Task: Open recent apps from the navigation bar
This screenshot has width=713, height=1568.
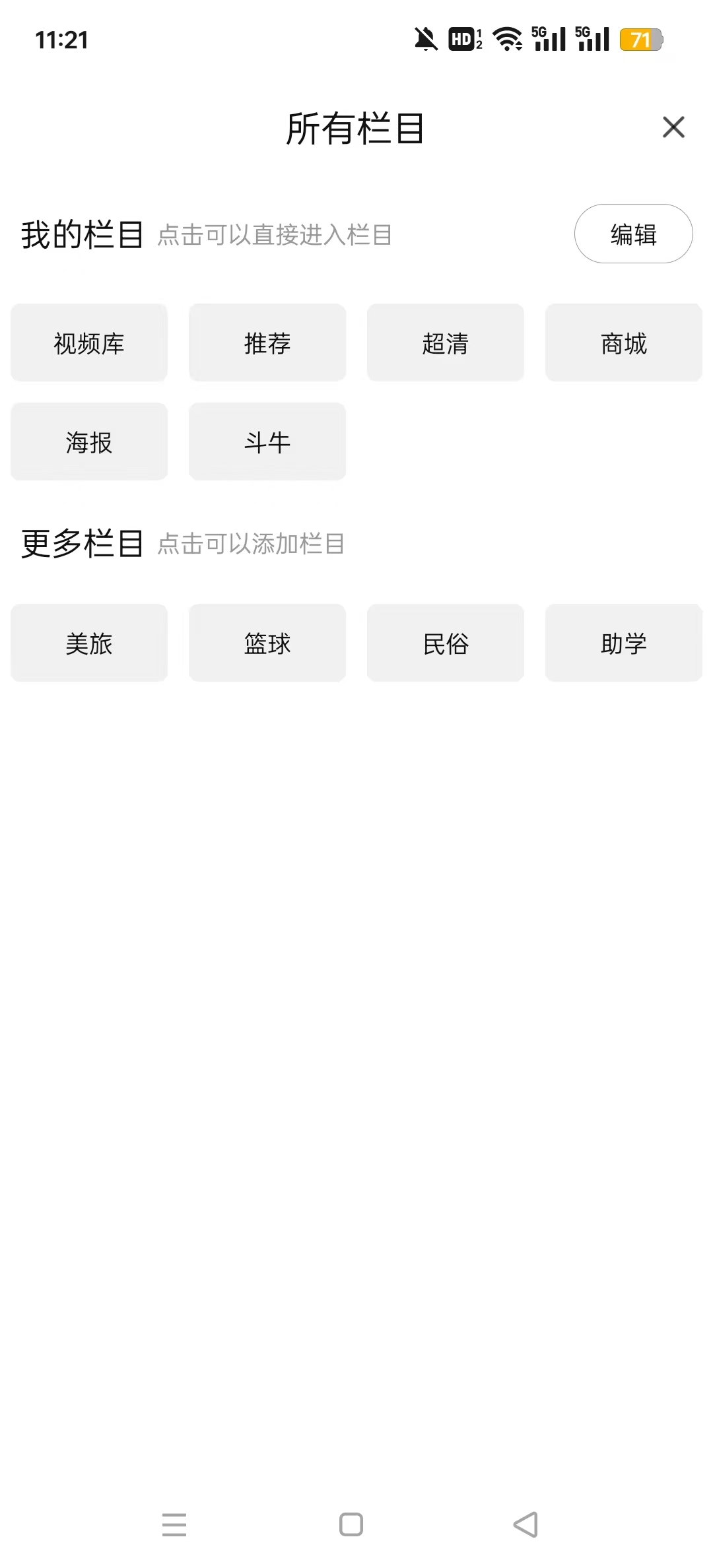Action: click(174, 1524)
